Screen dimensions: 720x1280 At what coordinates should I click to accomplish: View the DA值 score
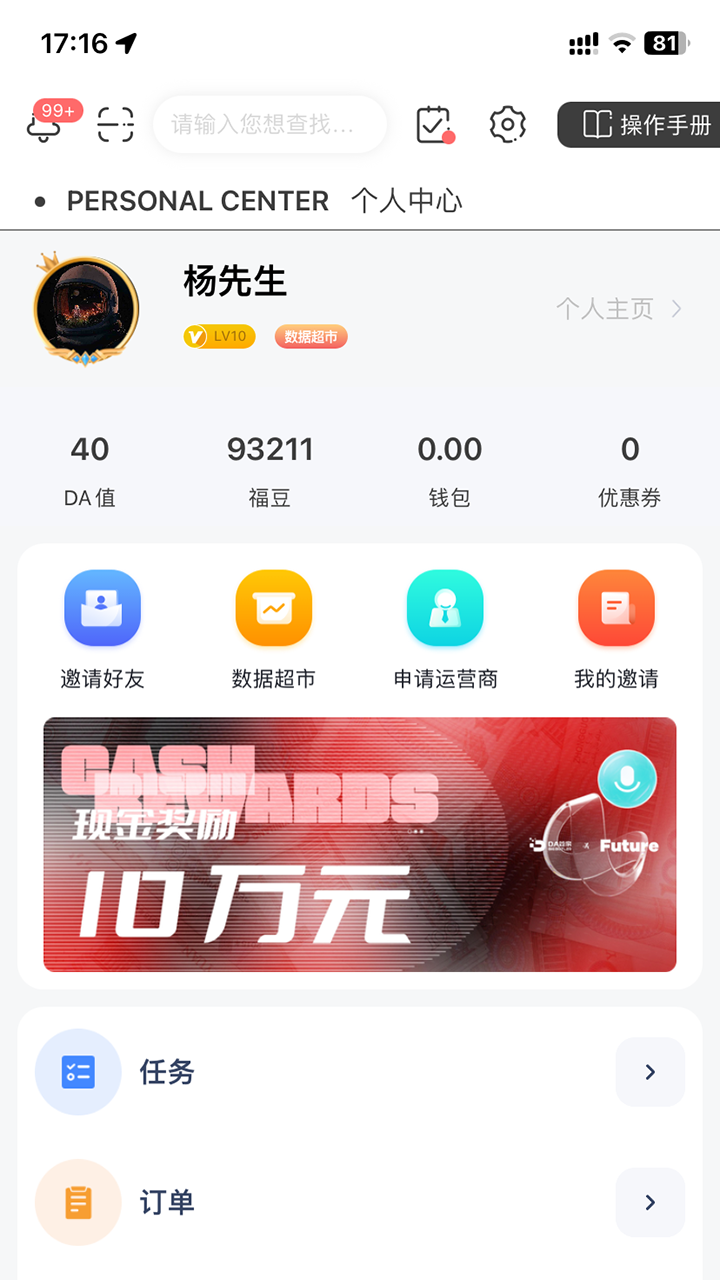90,470
